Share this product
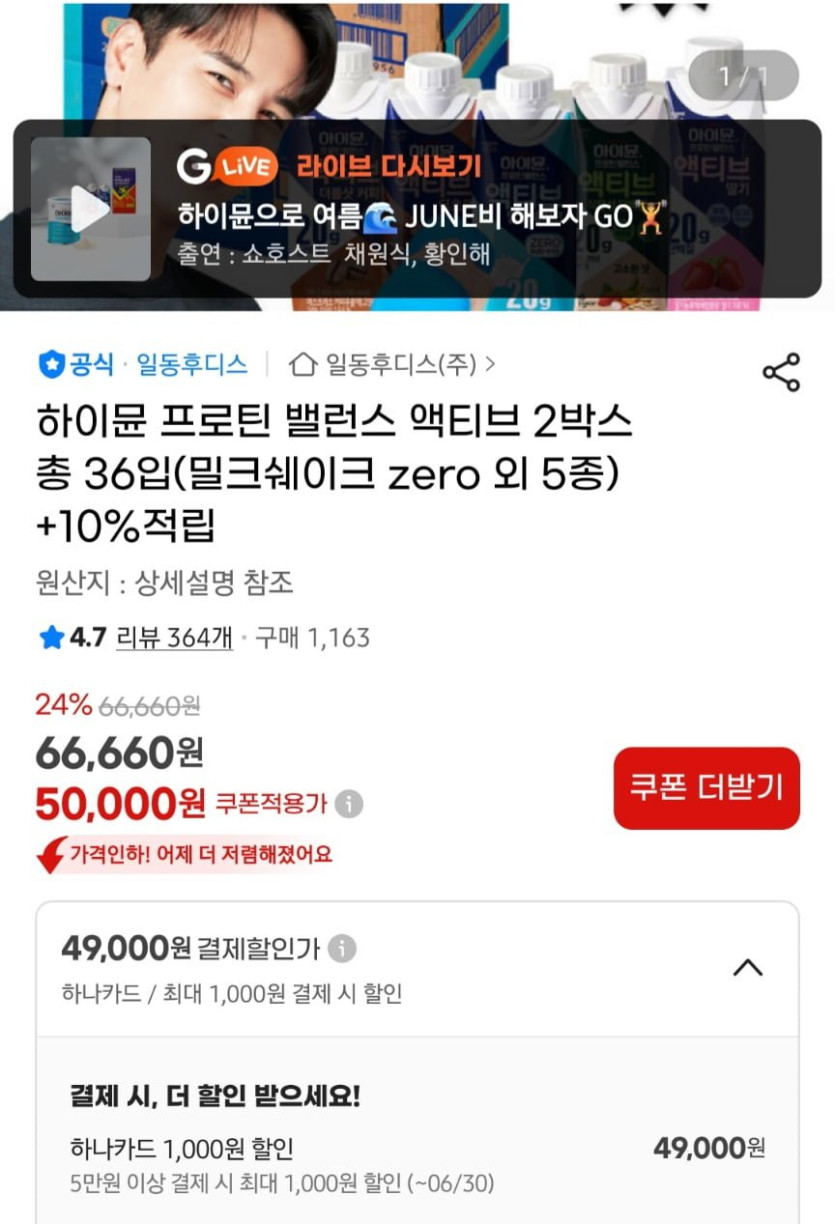Viewport: 835px width, 1224px height. (x=781, y=372)
